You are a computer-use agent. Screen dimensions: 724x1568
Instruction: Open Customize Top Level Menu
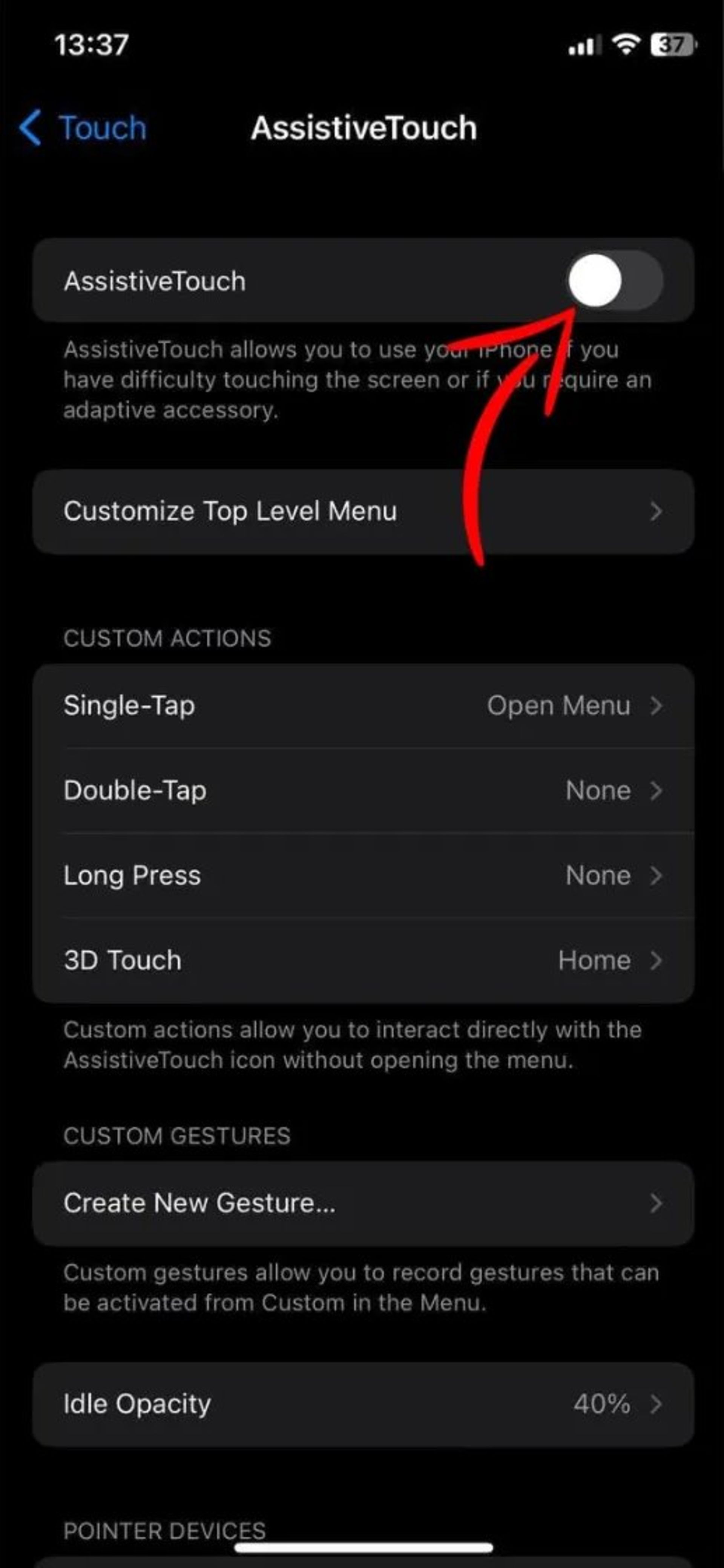pos(363,511)
